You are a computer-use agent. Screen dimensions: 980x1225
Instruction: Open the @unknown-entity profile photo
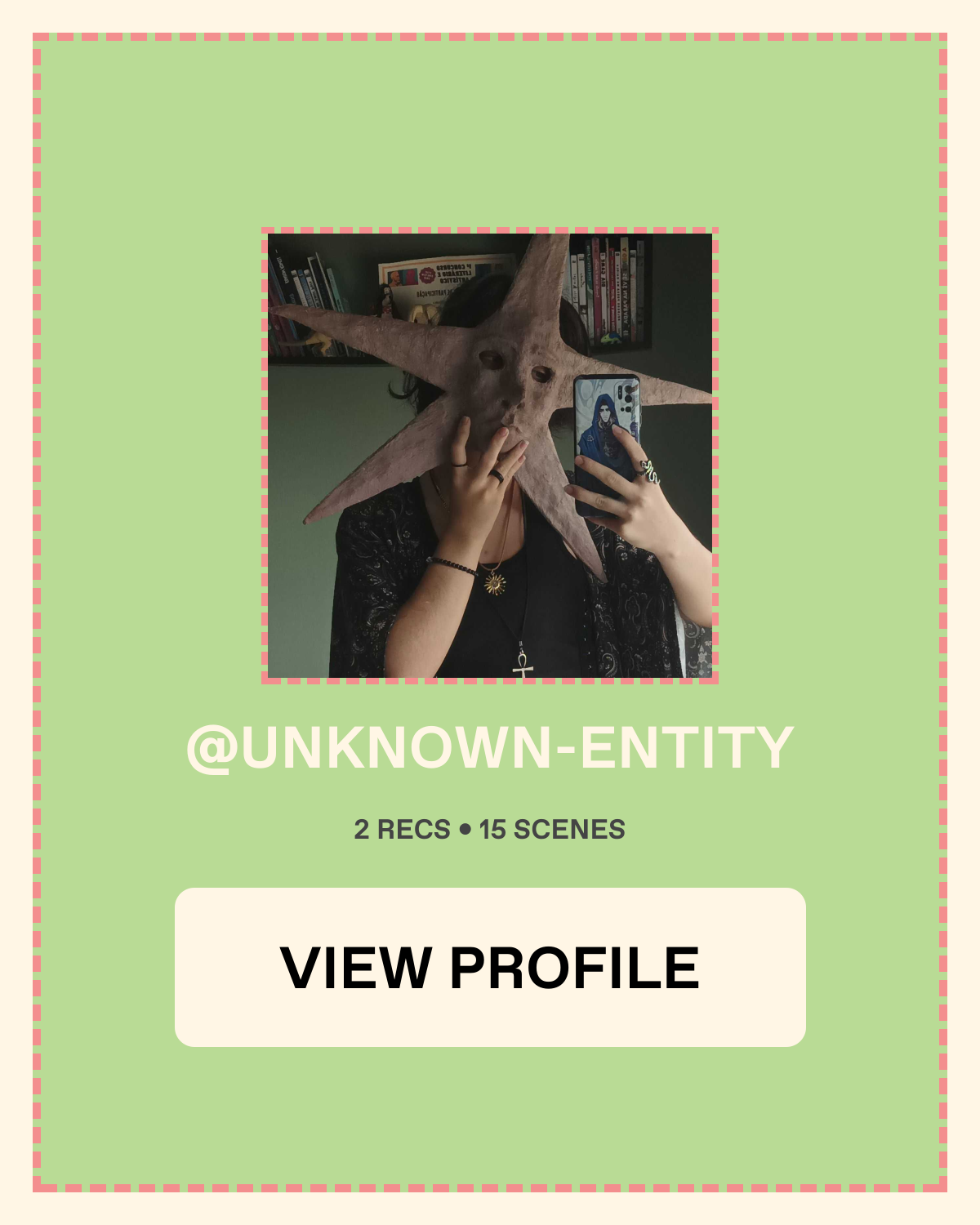(490, 456)
